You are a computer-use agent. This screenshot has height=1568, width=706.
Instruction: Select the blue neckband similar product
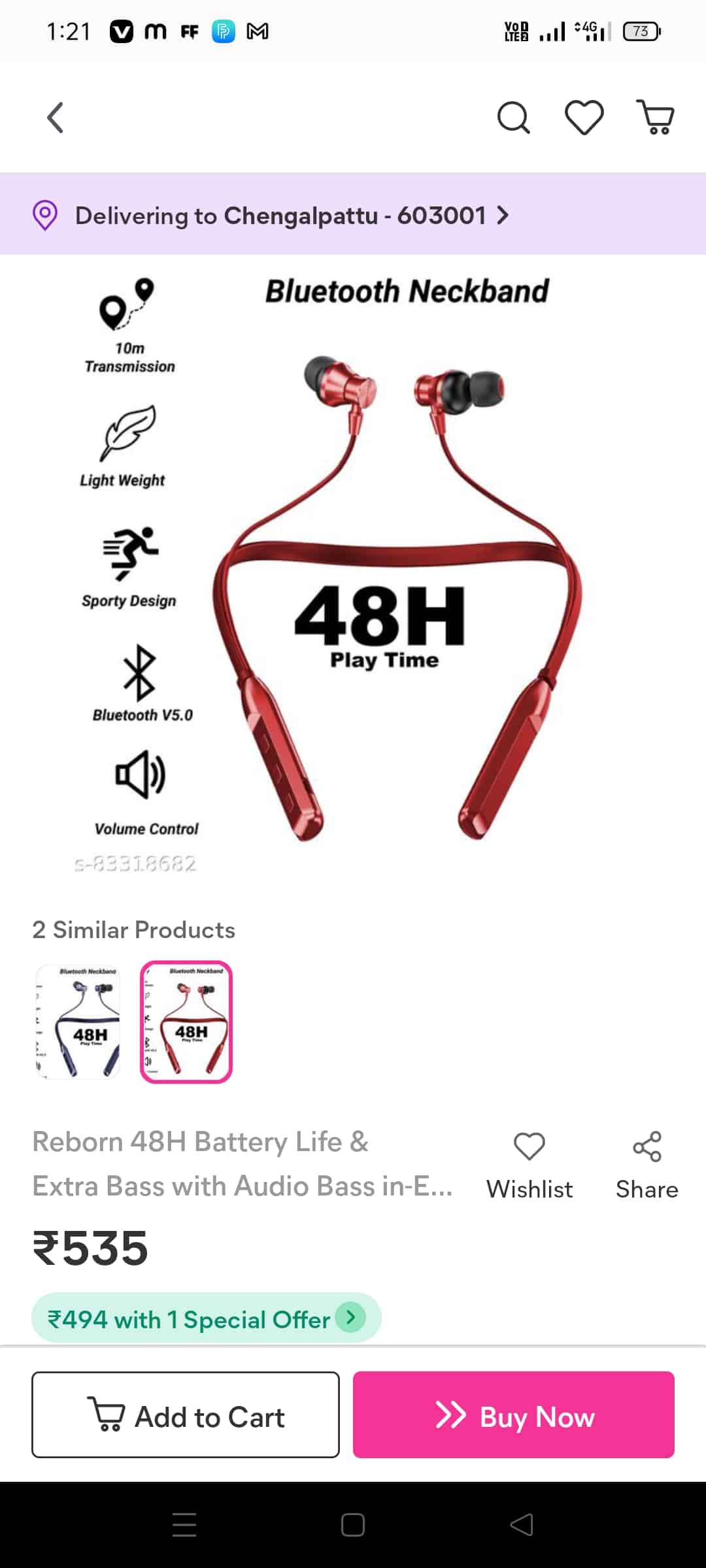tap(78, 1022)
